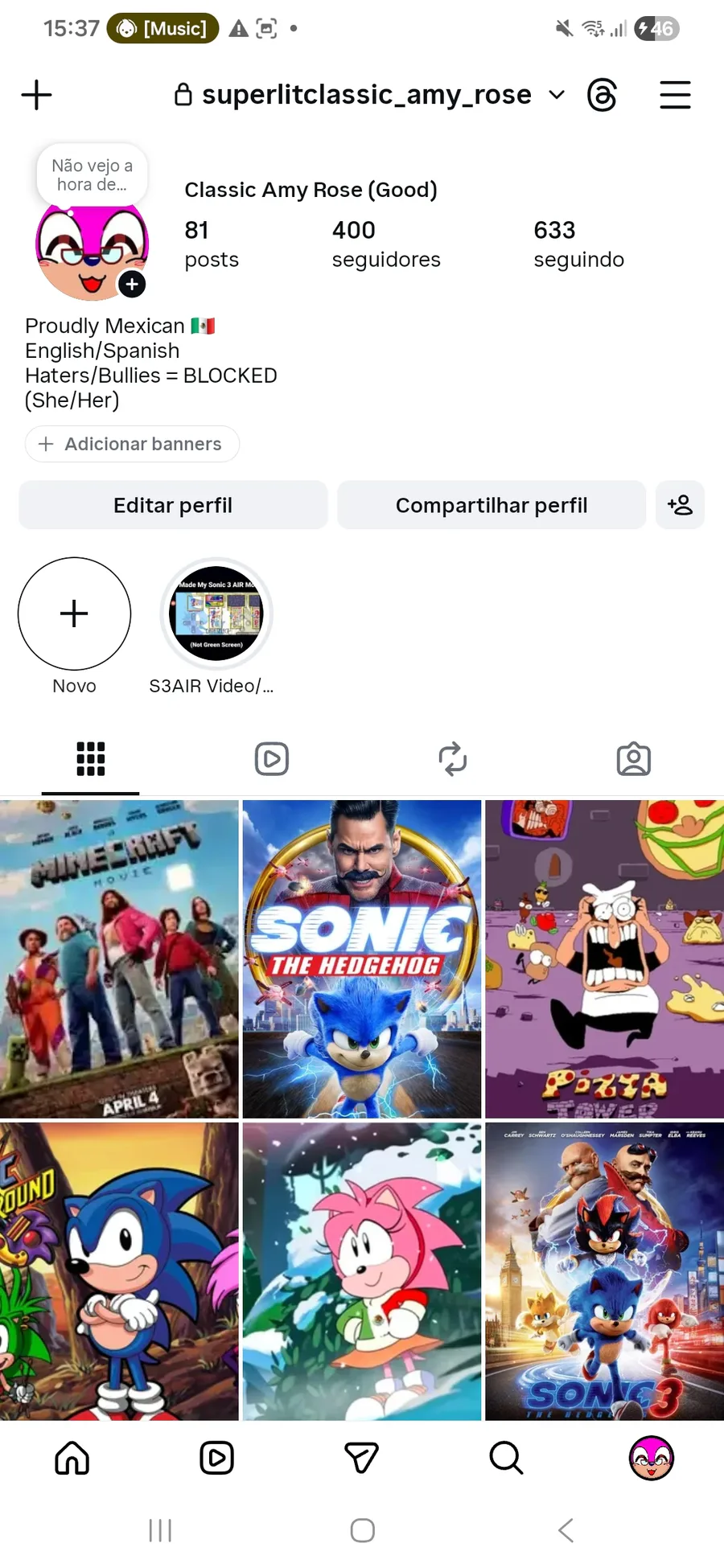Screen dimensions: 724x1568
Task: Switch to the Reels profile tab
Action: tap(272, 758)
